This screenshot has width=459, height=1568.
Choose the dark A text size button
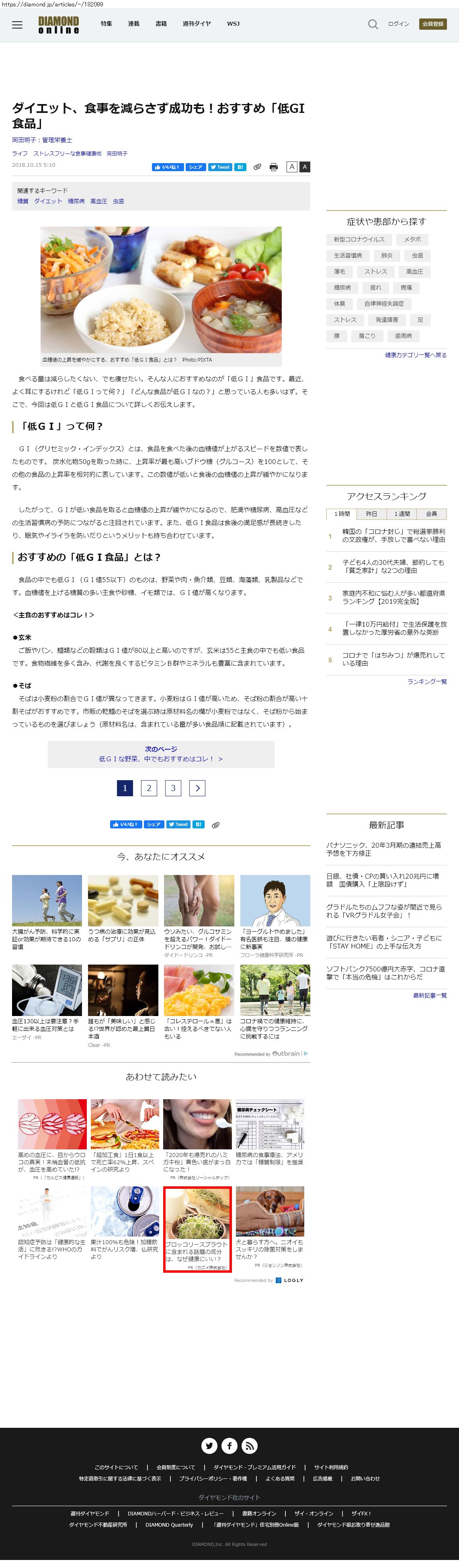pos(304,167)
